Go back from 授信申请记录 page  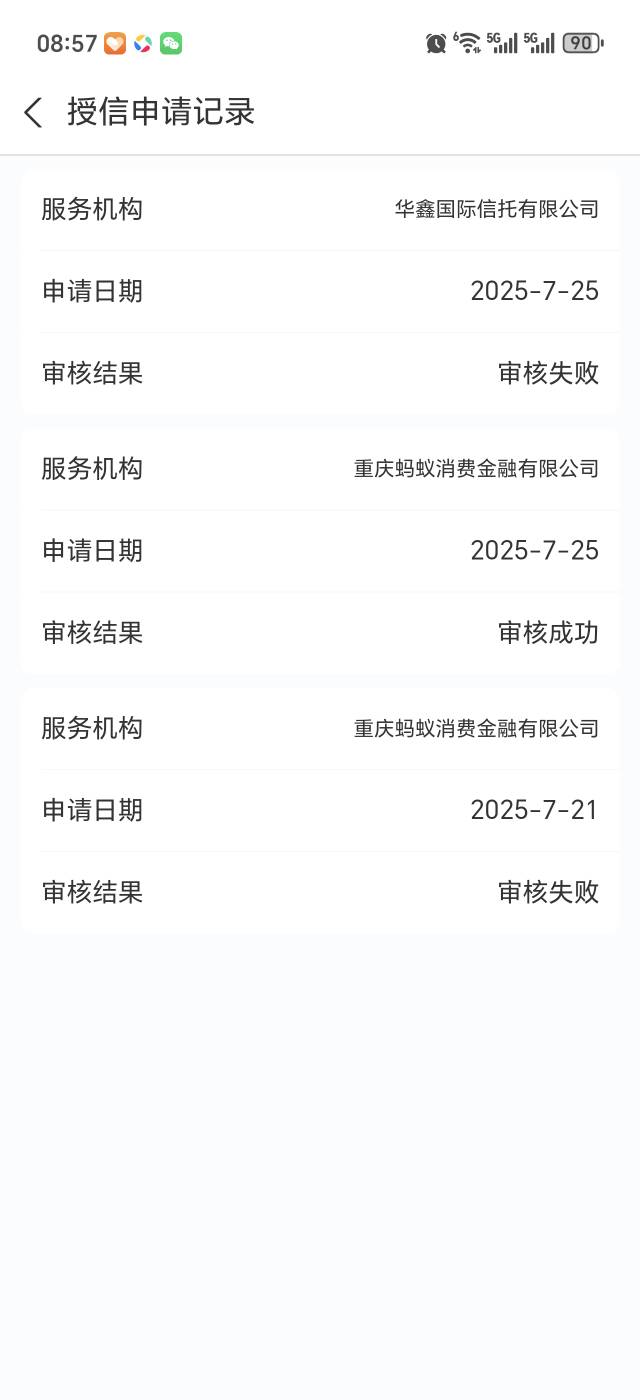coord(33,112)
